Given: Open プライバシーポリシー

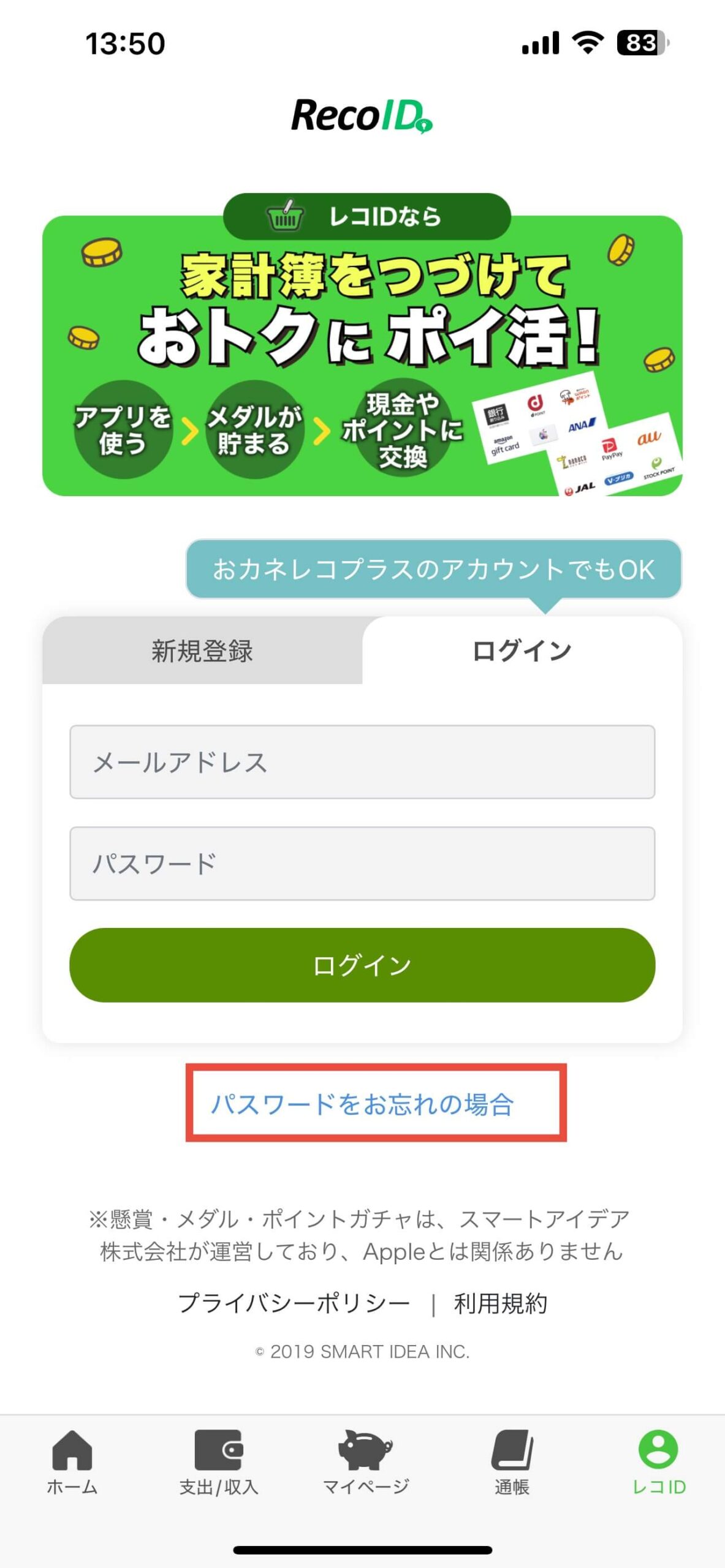Looking at the screenshot, I should pos(294,1303).
